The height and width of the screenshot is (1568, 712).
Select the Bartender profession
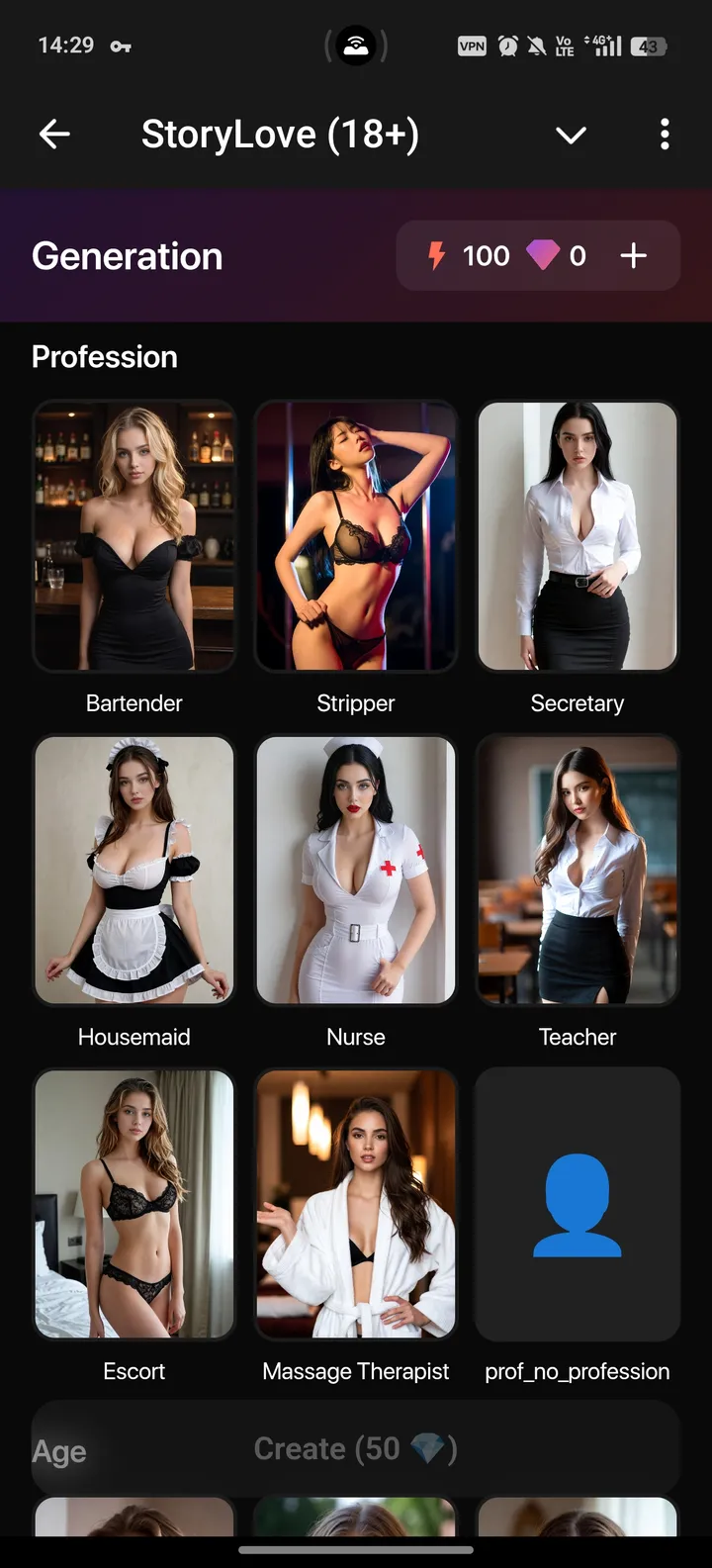pyautogui.click(x=134, y=536)
